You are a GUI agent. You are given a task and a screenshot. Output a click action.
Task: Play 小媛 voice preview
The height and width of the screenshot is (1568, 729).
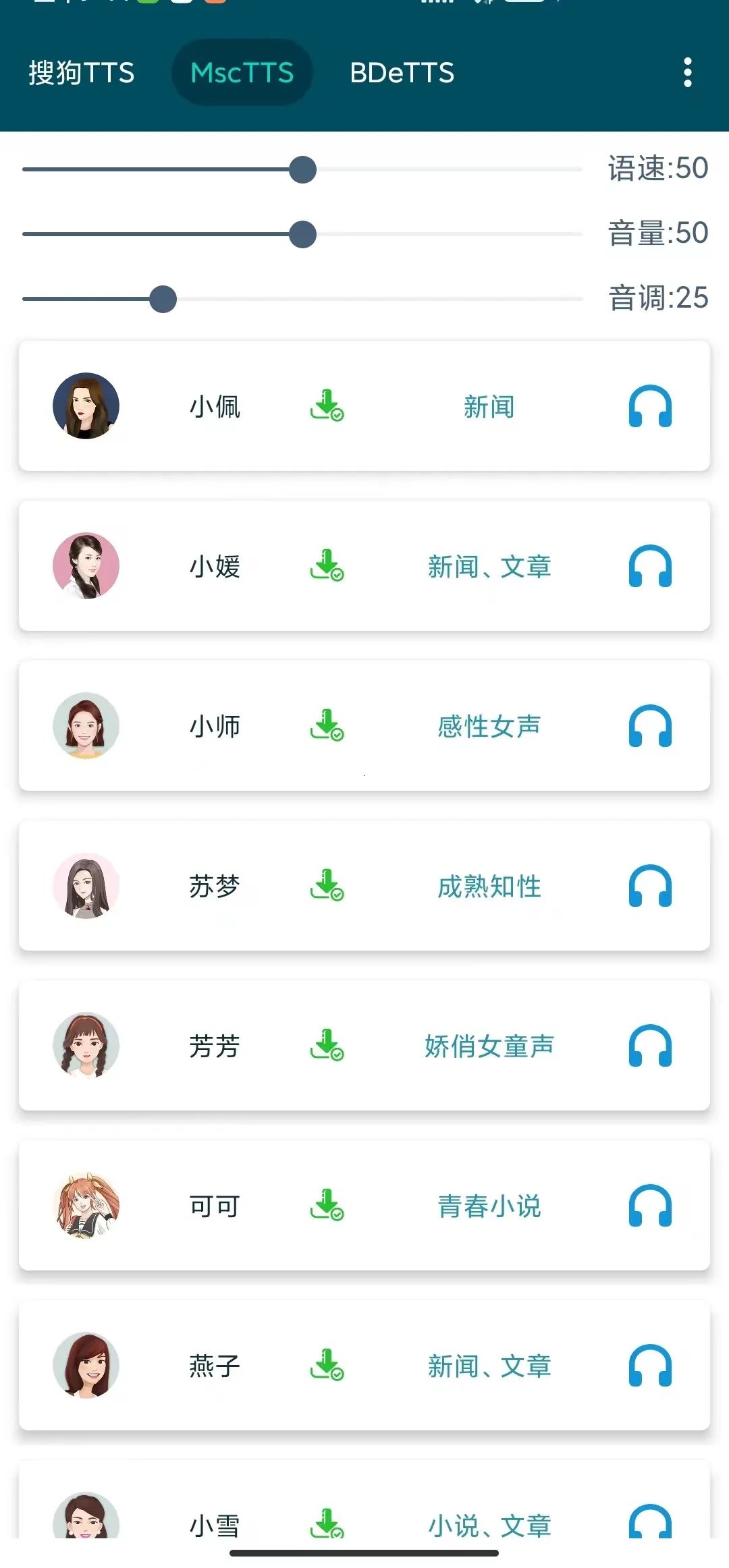click(x=650, y=566)
